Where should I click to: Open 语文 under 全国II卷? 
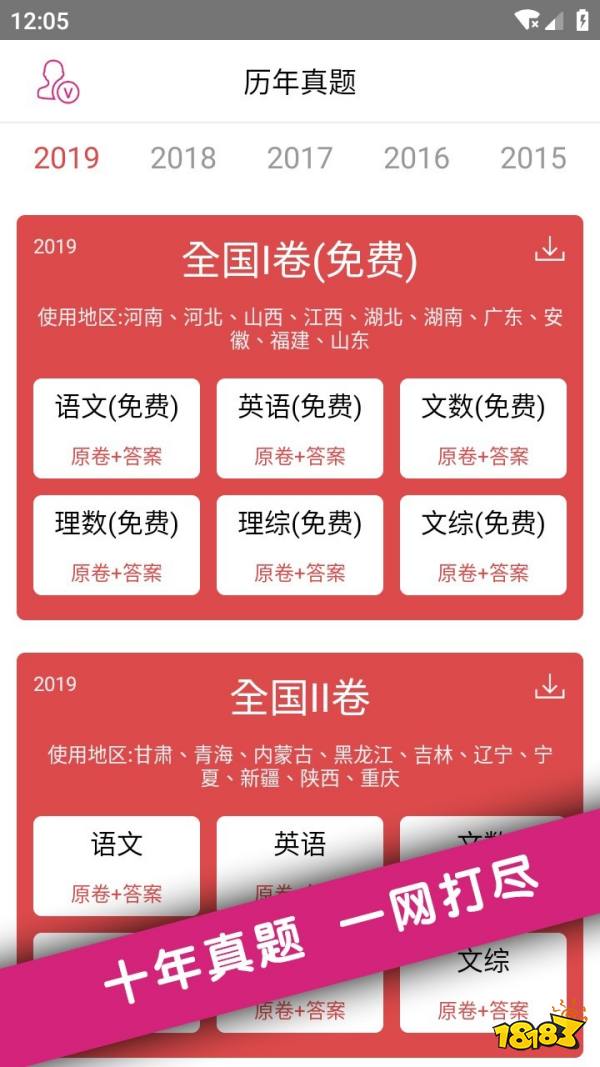click(x=116, y=865)
